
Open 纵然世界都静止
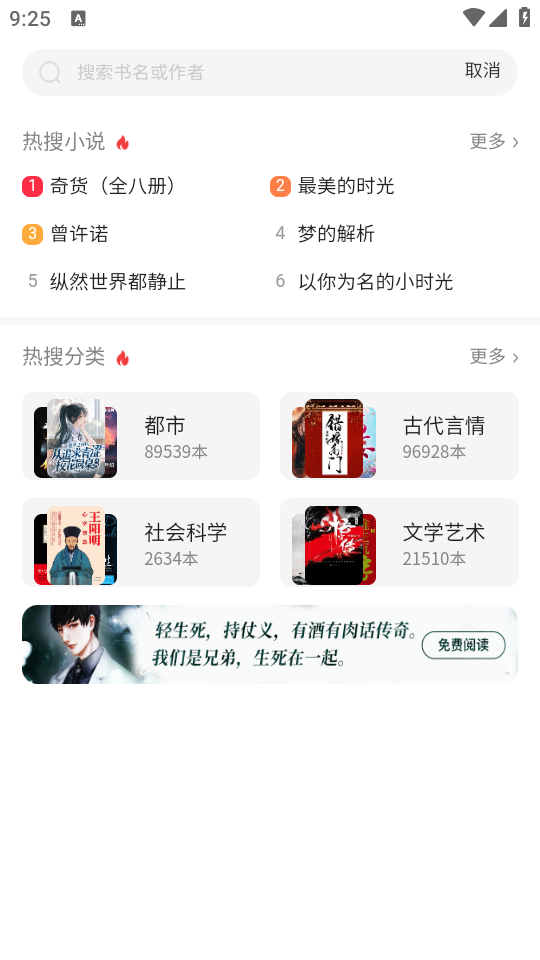(117, 282)
